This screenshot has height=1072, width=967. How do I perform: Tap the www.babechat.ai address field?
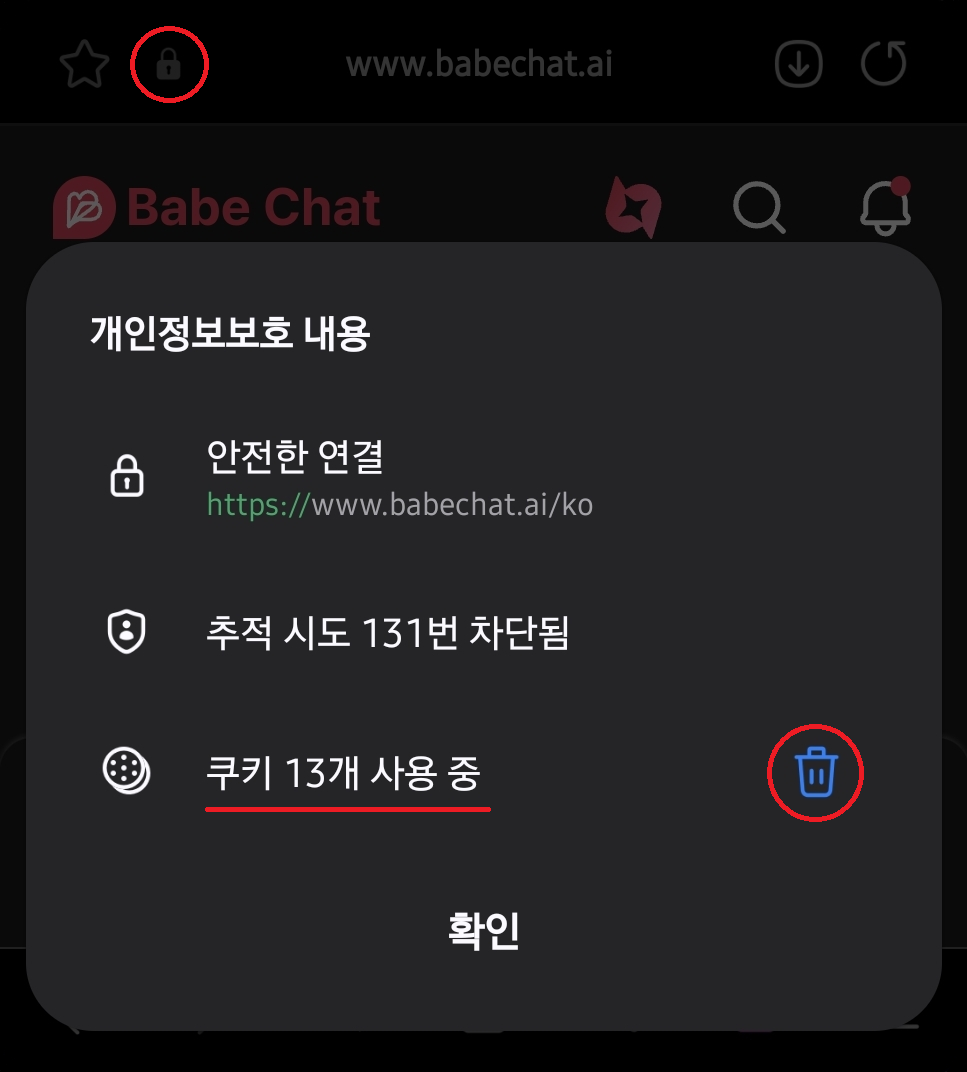(479, 65)
